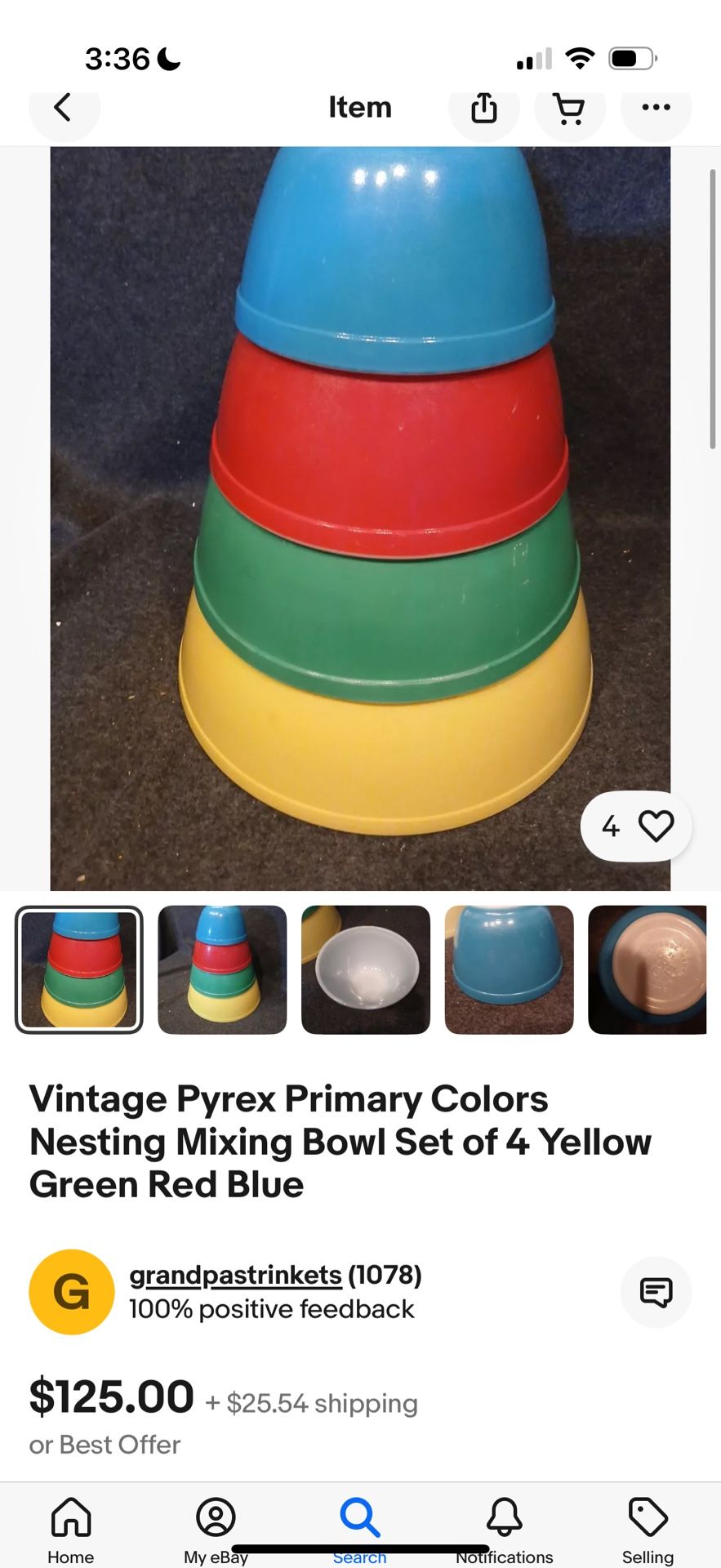Open the shopping cart icon
The width and height of the screenshot is (721, 1568).
(570, 107)
